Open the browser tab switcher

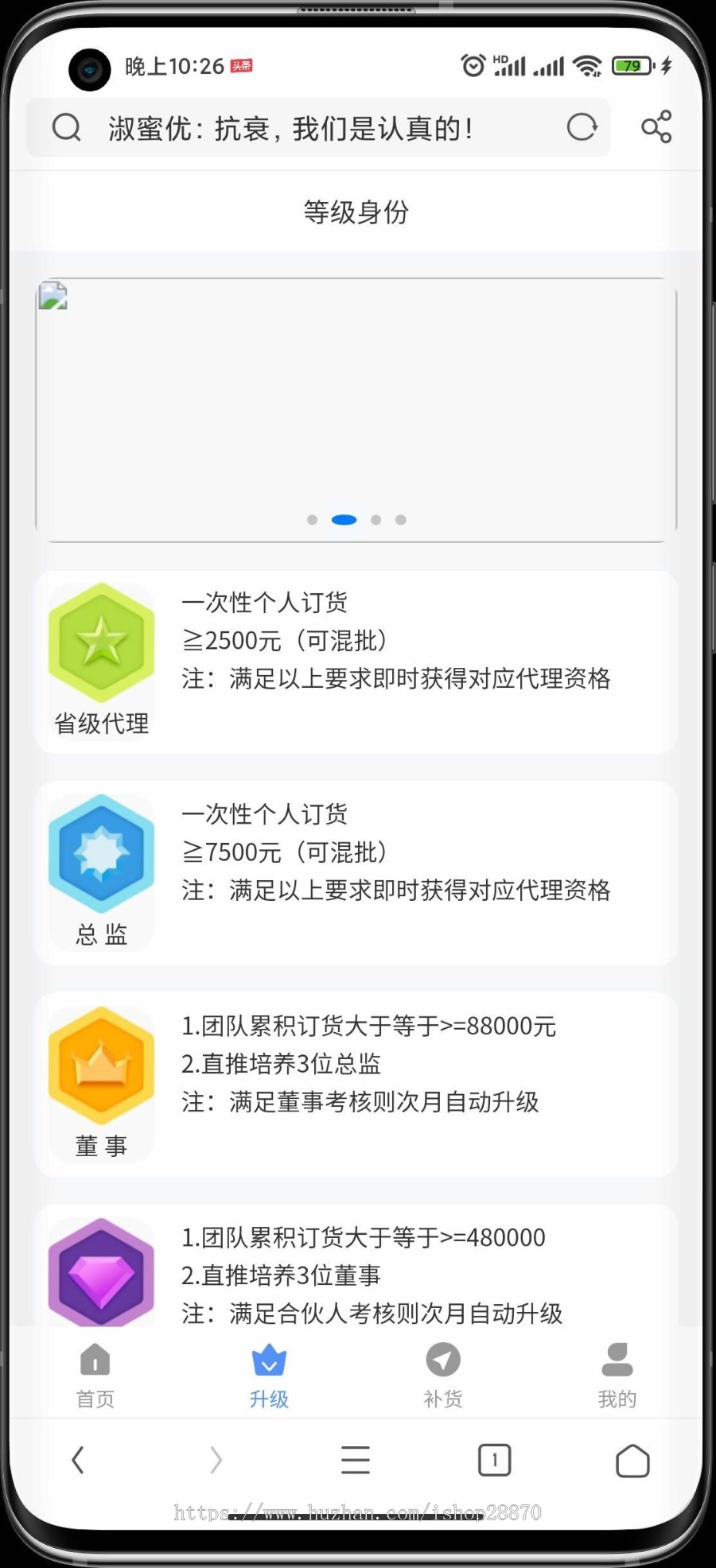(494, 1460)
